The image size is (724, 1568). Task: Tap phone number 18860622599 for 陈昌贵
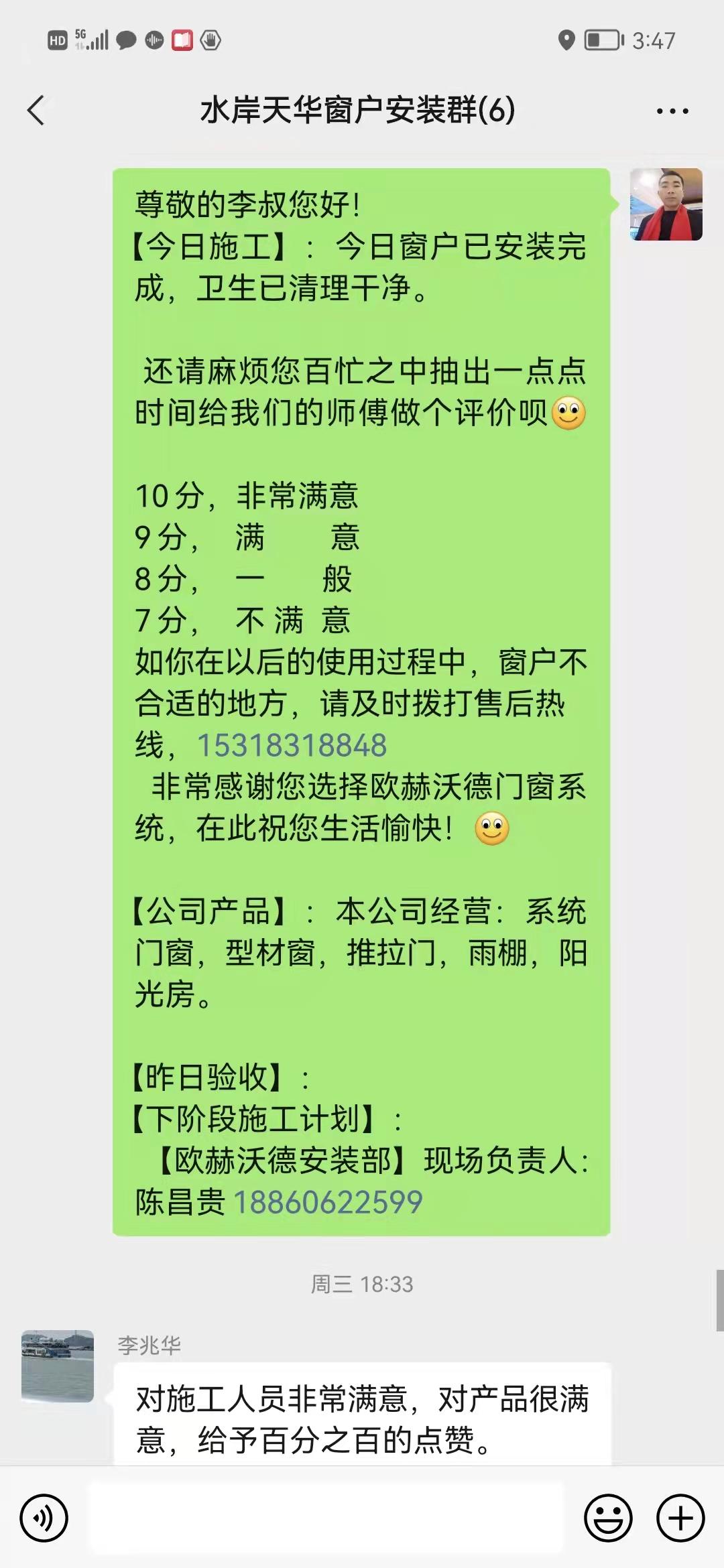328,1202
